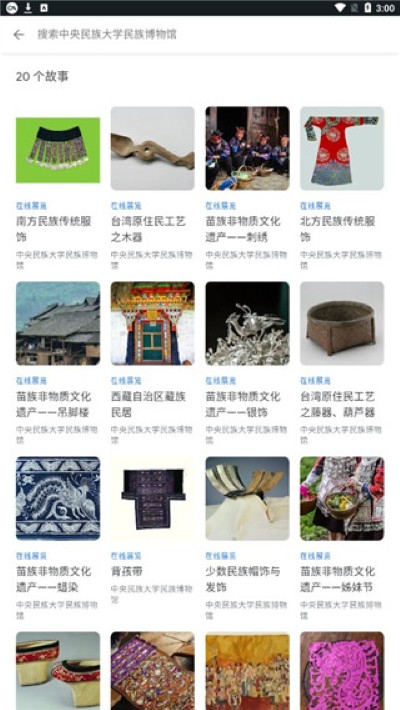Open the embroidered shoes story tile
This screenshot has height=710, width=400.
(x=58, y=671)
